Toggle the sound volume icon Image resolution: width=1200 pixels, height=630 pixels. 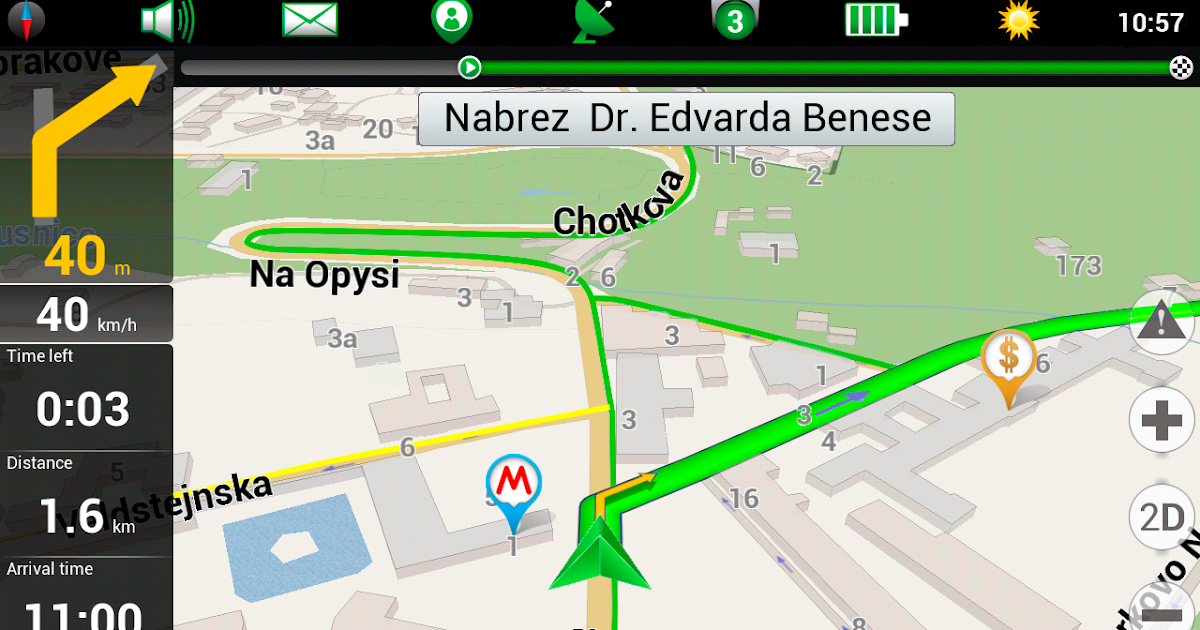click(166, 20)
